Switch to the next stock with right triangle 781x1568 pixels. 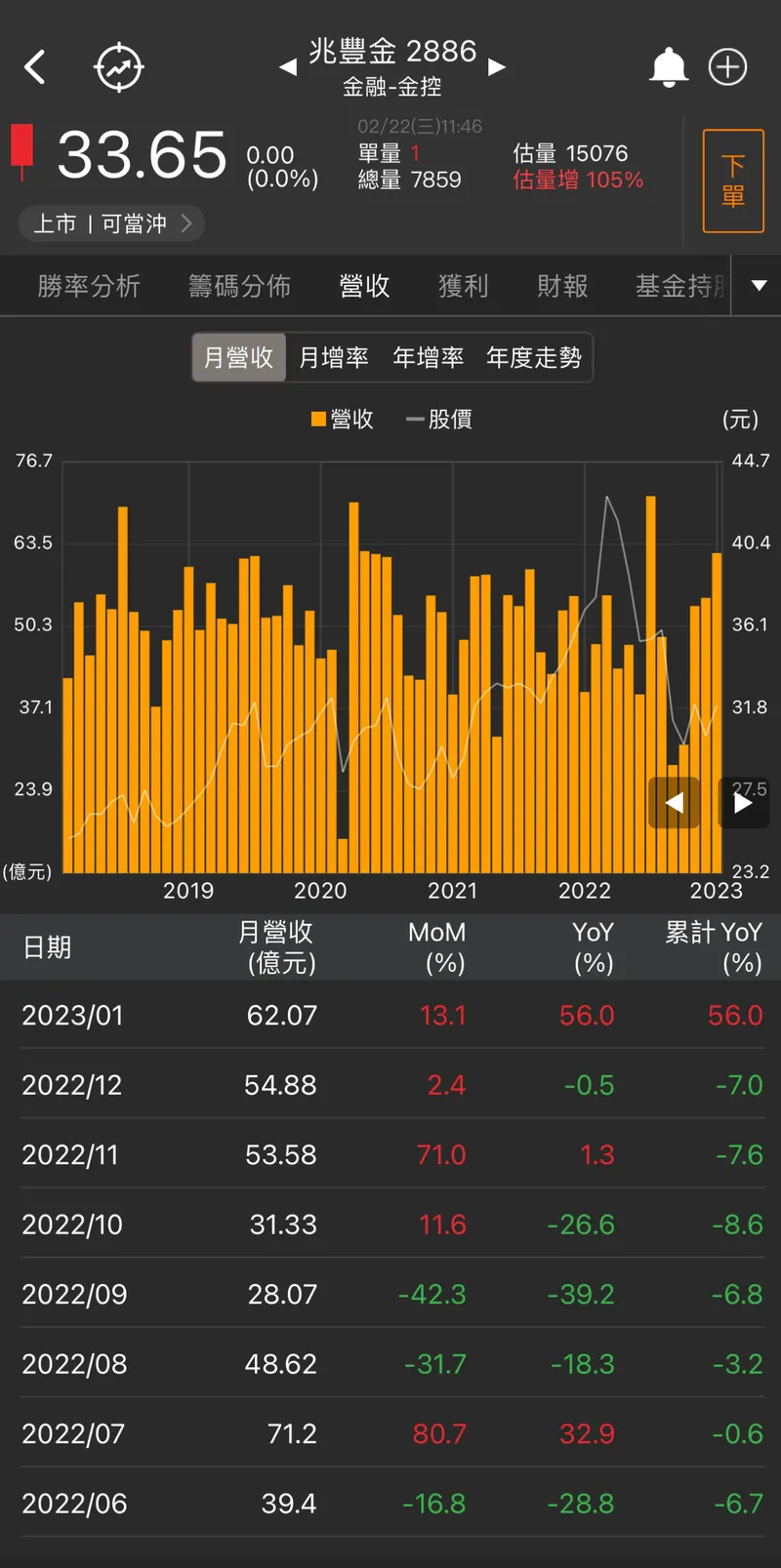tap(497, 67)
